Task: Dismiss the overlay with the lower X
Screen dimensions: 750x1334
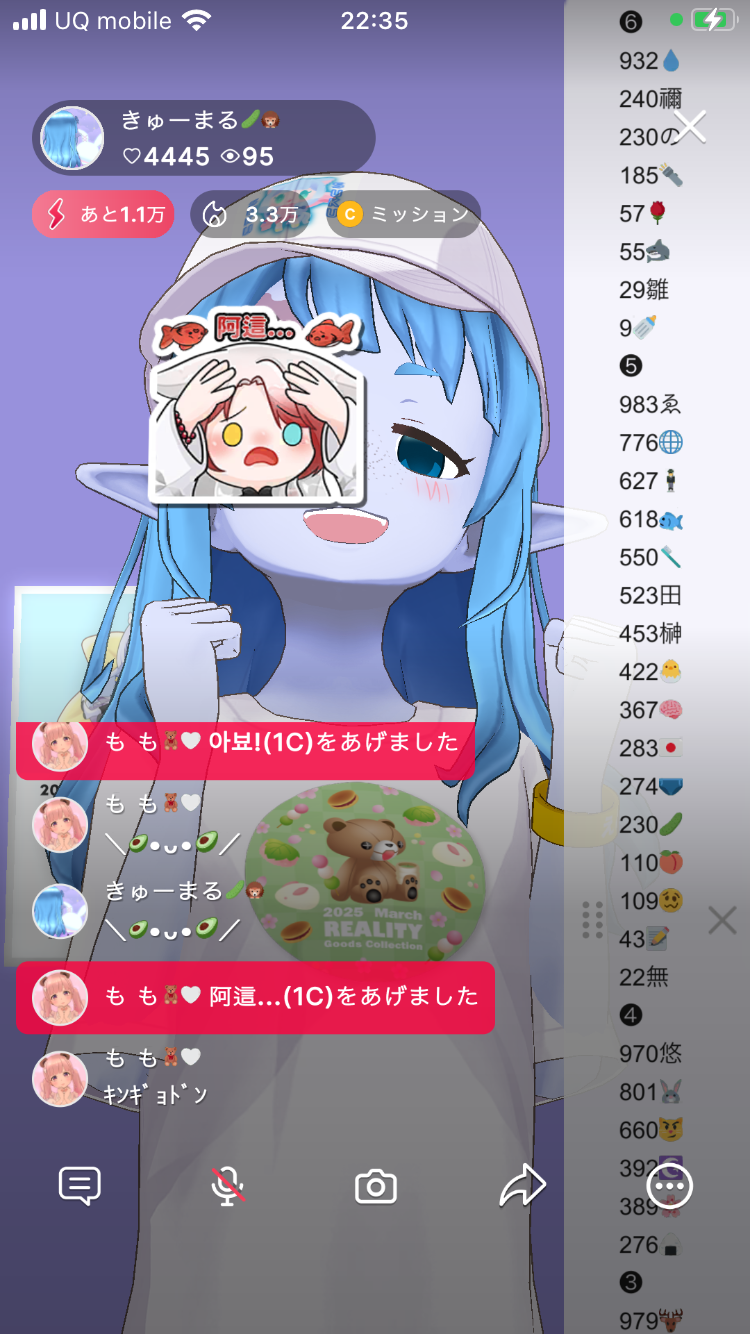Action: click(x=722, y=920)
